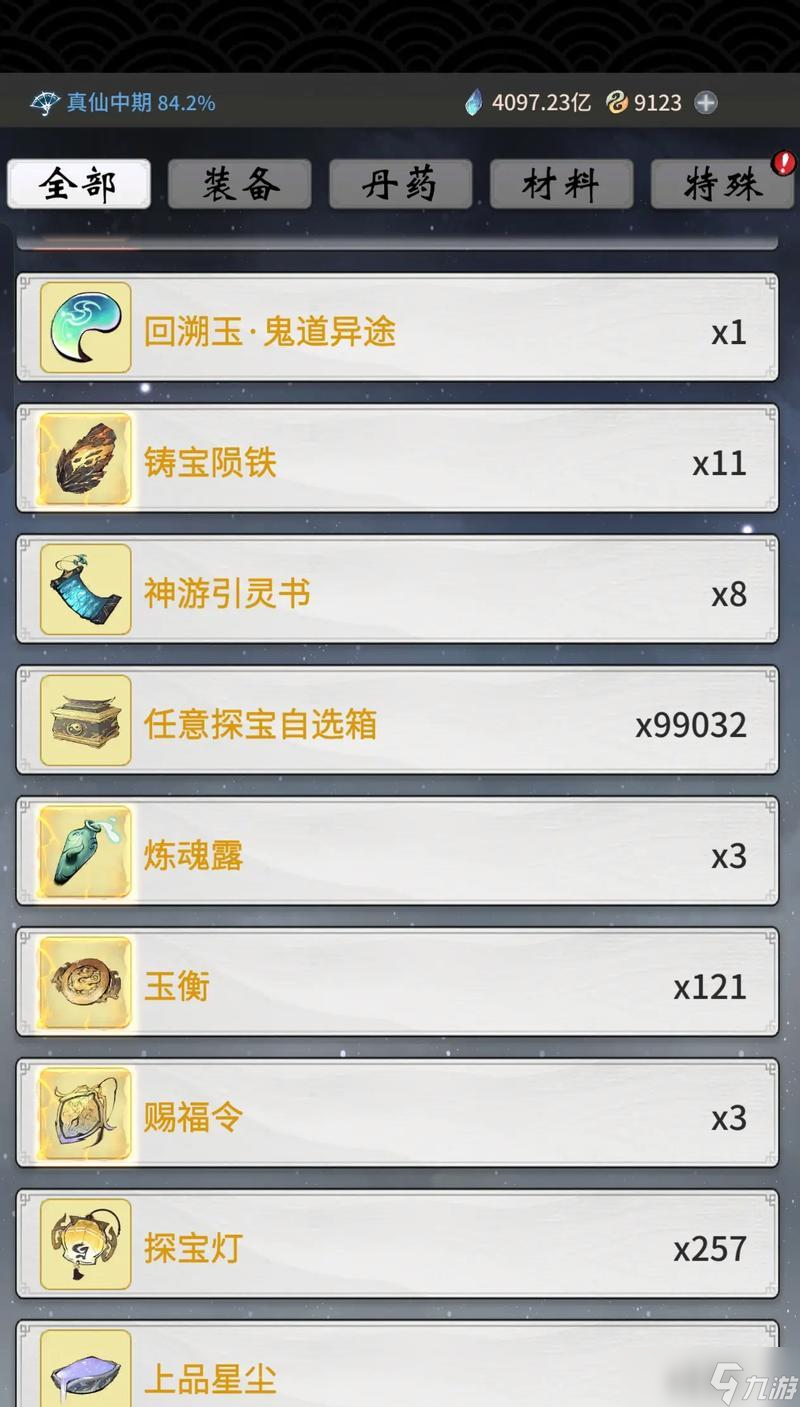Screen dimensions: 800x1407
Task: Switch to the 全部 tab
Action: pyautogui.click(x=79, y=184)
